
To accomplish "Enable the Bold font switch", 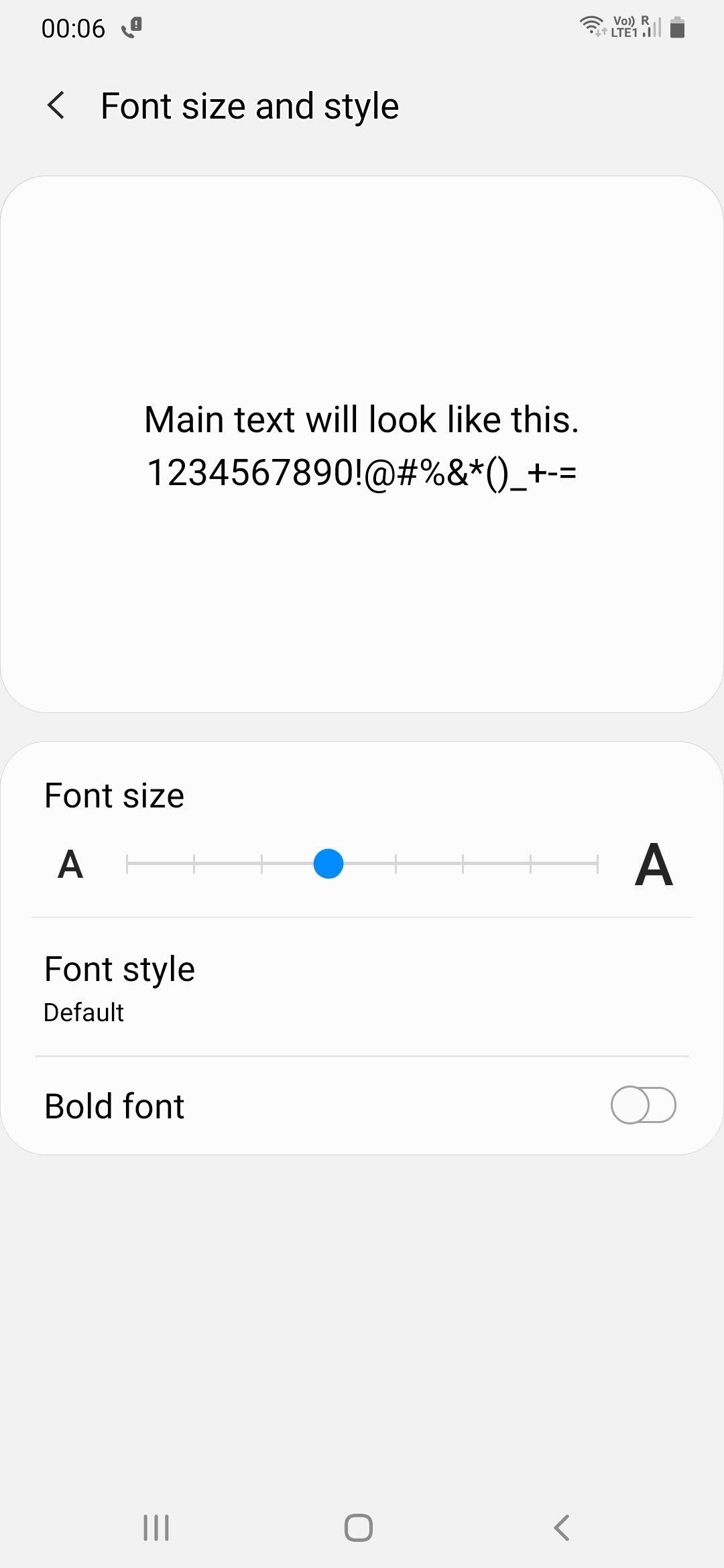I will pyautogui.click(x=643, y=1105).
